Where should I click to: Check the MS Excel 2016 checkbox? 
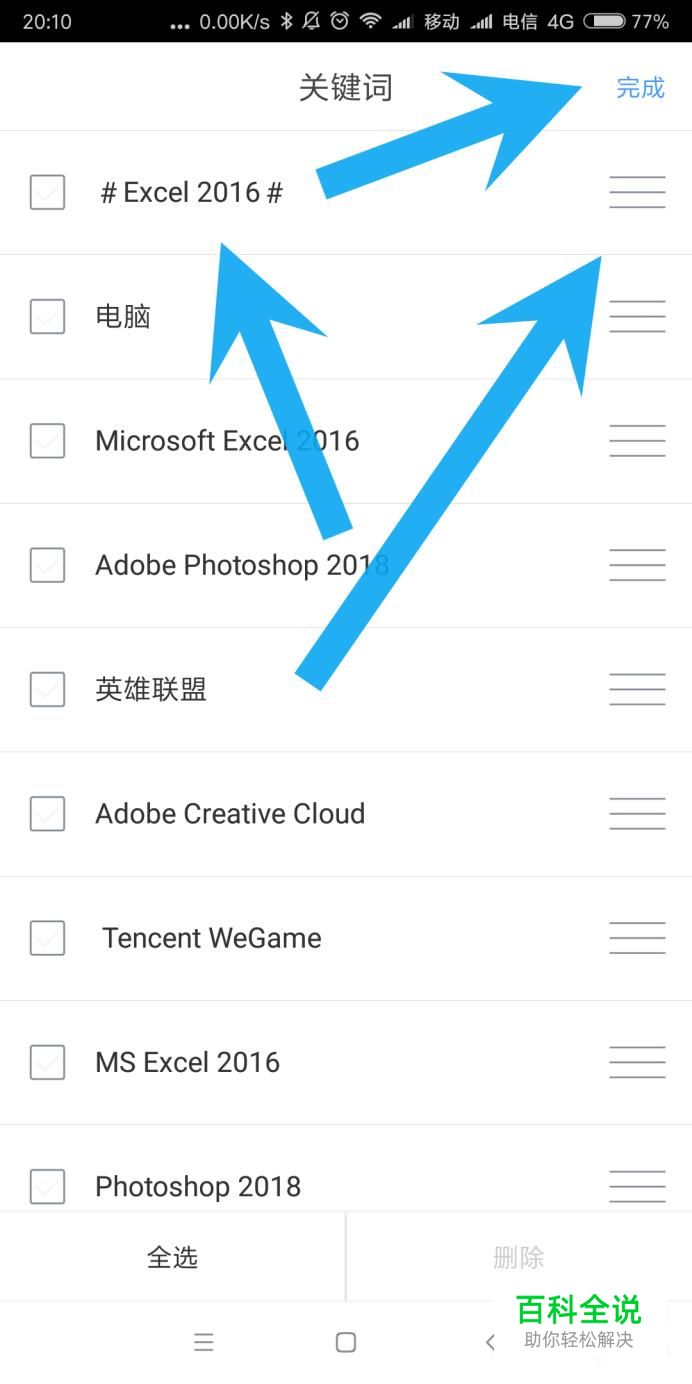47,1062
